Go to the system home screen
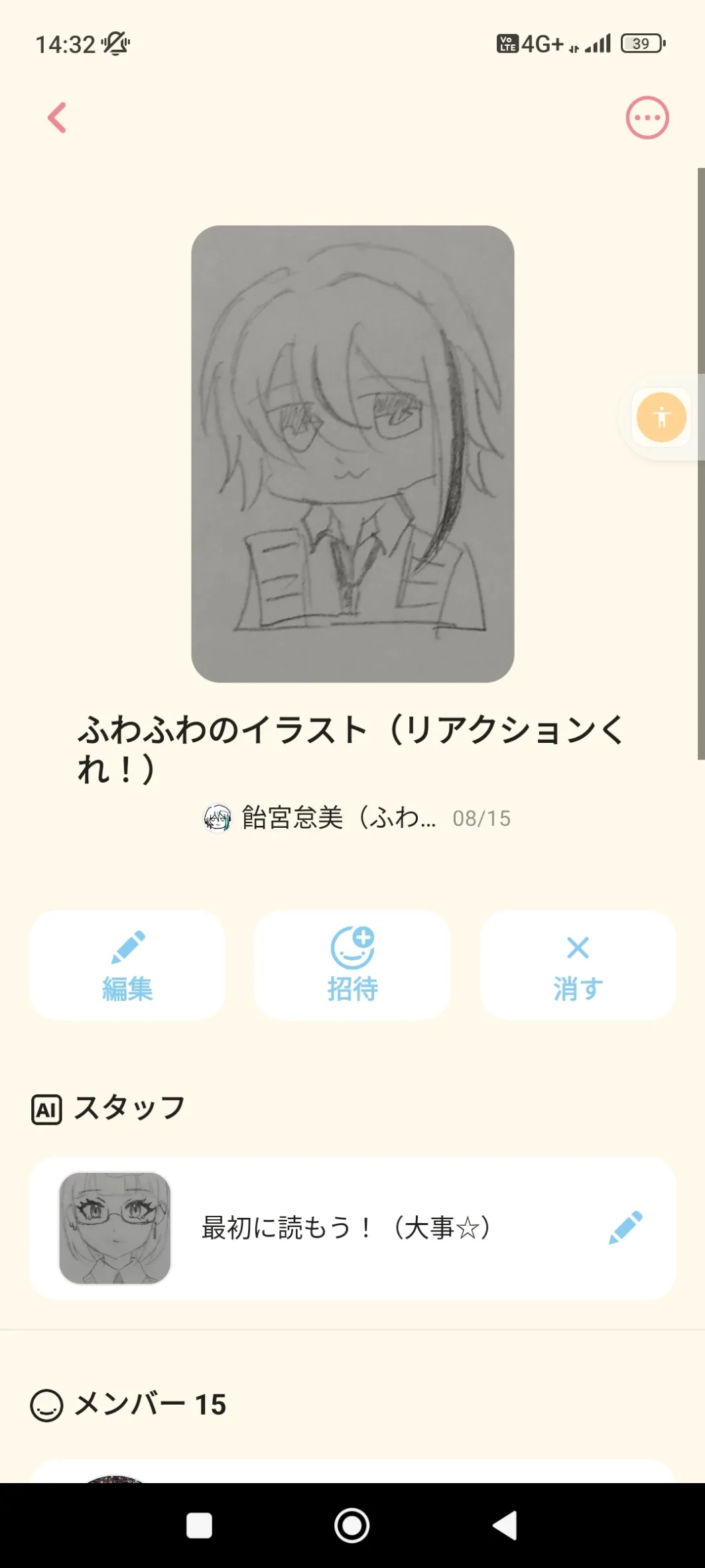705x1568 pixels. (352, 1525)
